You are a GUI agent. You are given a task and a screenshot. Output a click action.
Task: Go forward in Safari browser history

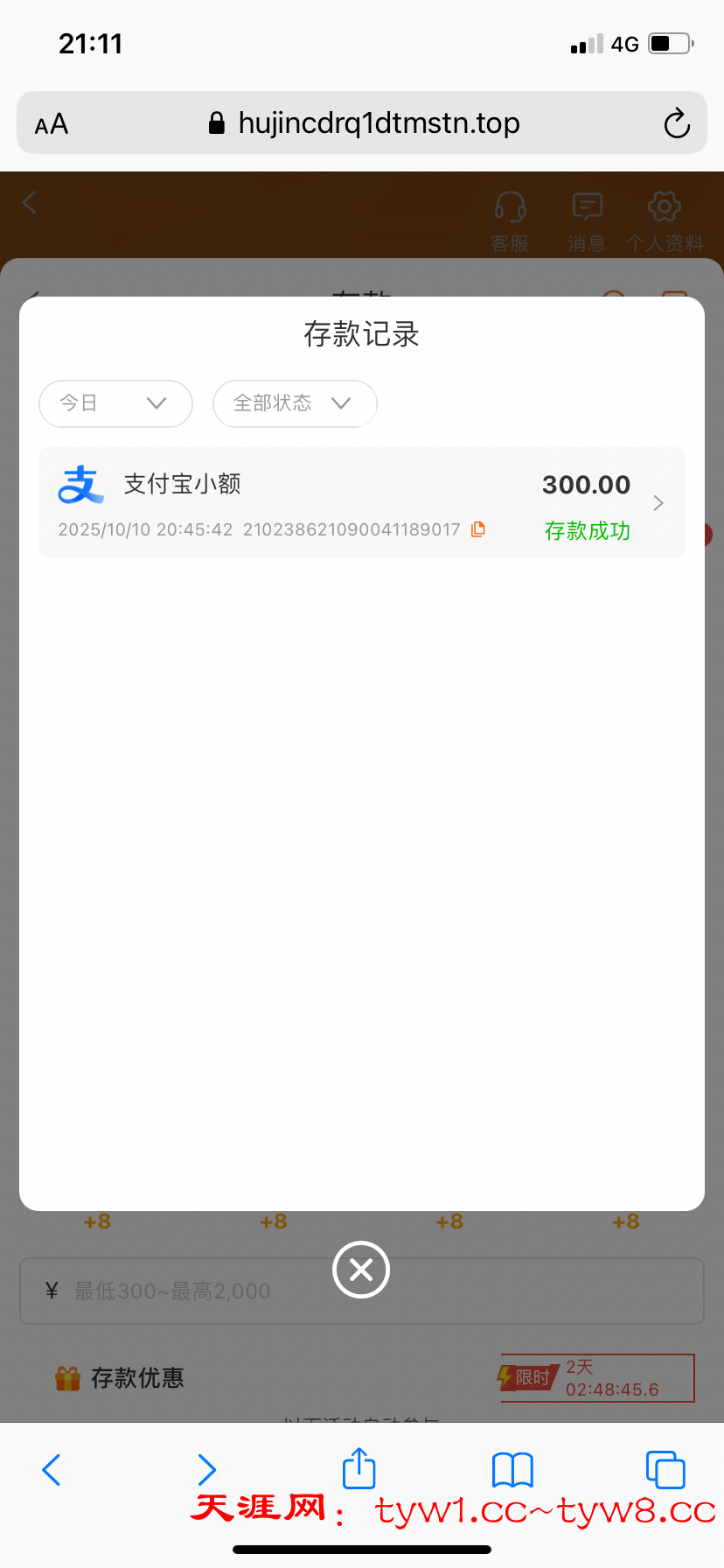pos(206,1470)
